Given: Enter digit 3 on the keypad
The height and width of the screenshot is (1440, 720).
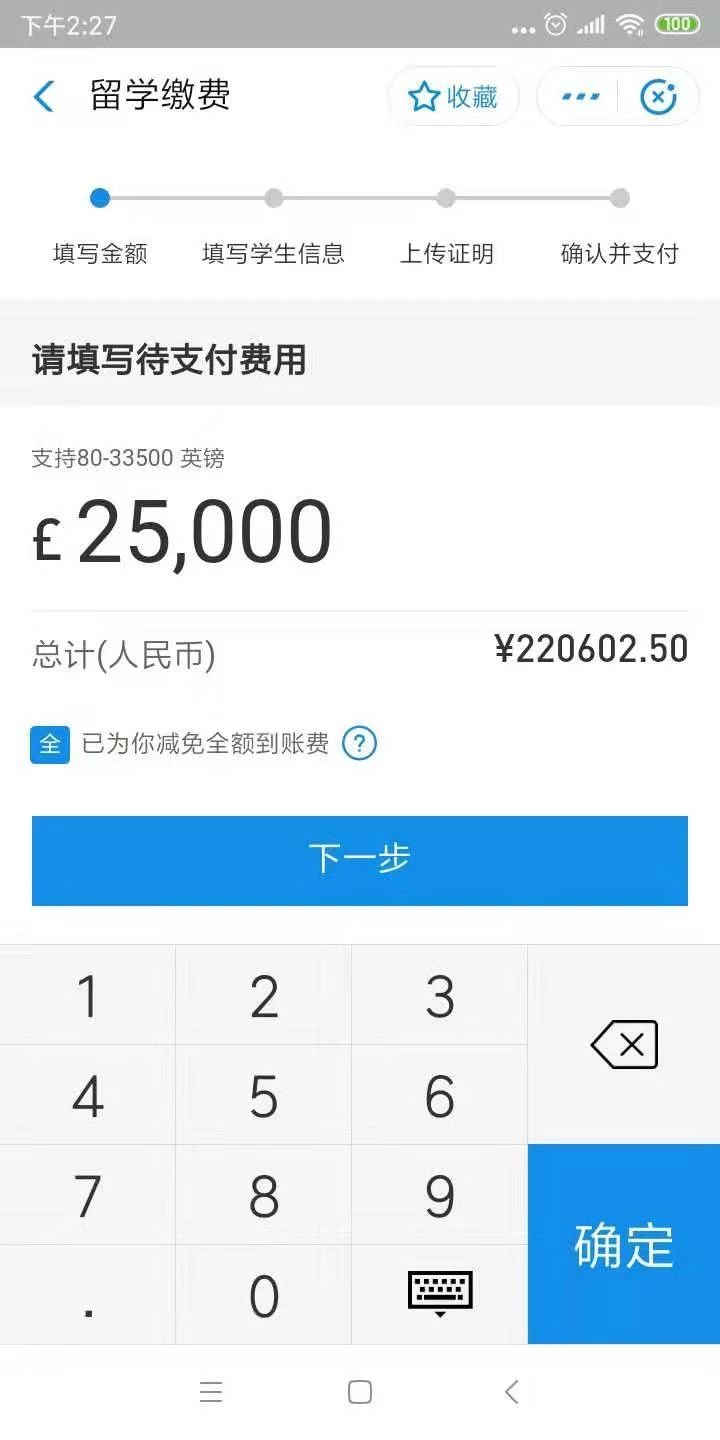Looking at the screenshot, I should pos(440,996).
